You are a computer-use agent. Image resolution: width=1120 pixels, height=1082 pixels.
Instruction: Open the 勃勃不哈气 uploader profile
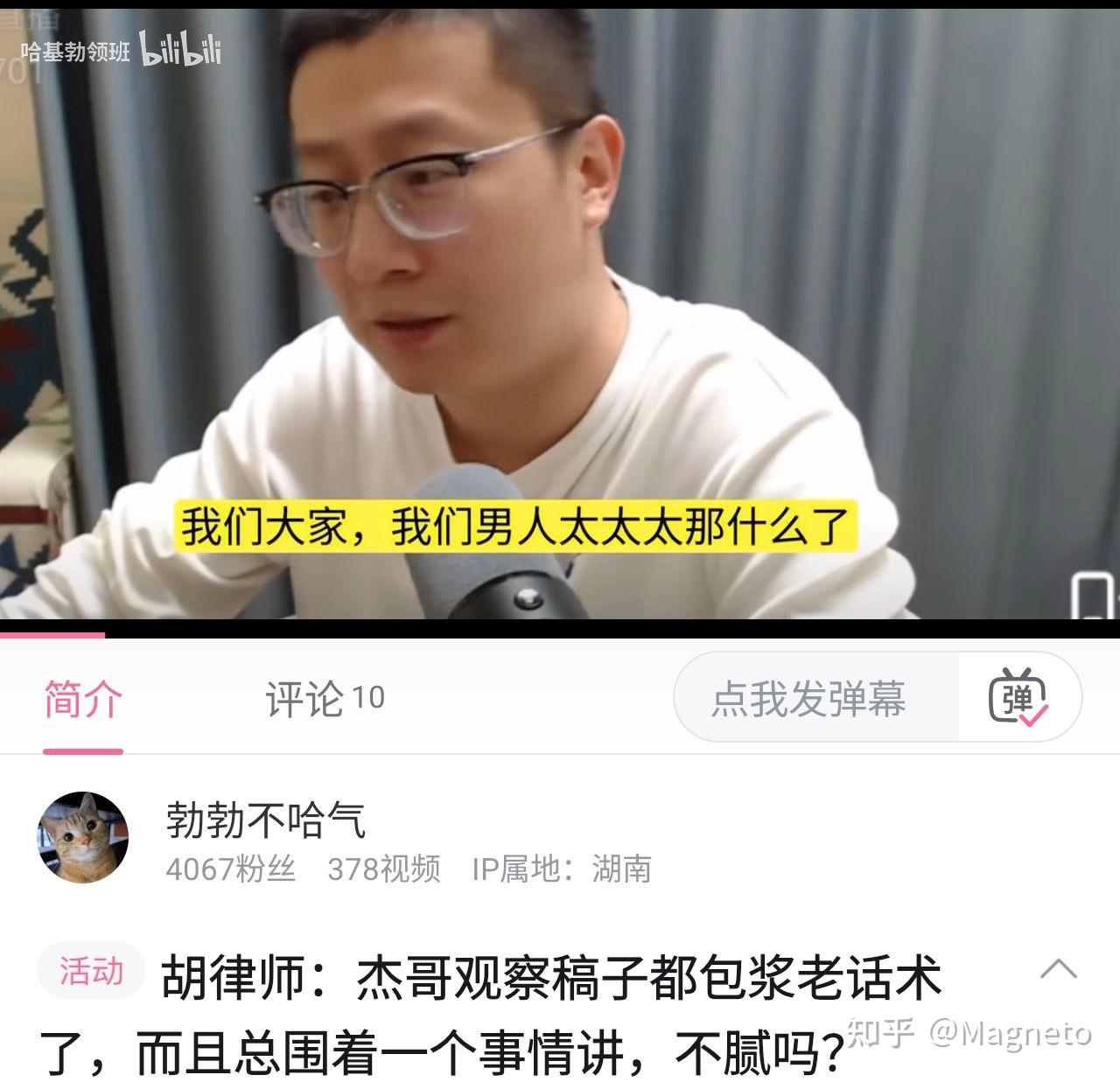click(x=264, y=820)
